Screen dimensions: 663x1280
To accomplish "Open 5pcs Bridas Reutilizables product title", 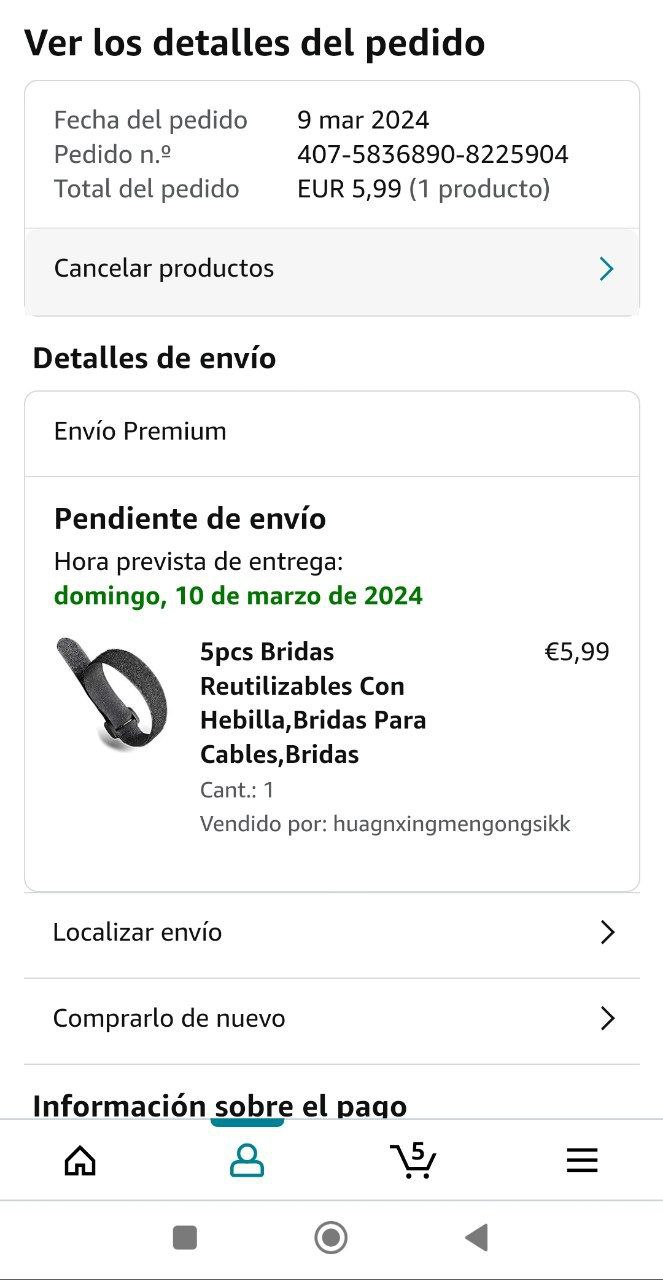I will click(x=314, y=703).
